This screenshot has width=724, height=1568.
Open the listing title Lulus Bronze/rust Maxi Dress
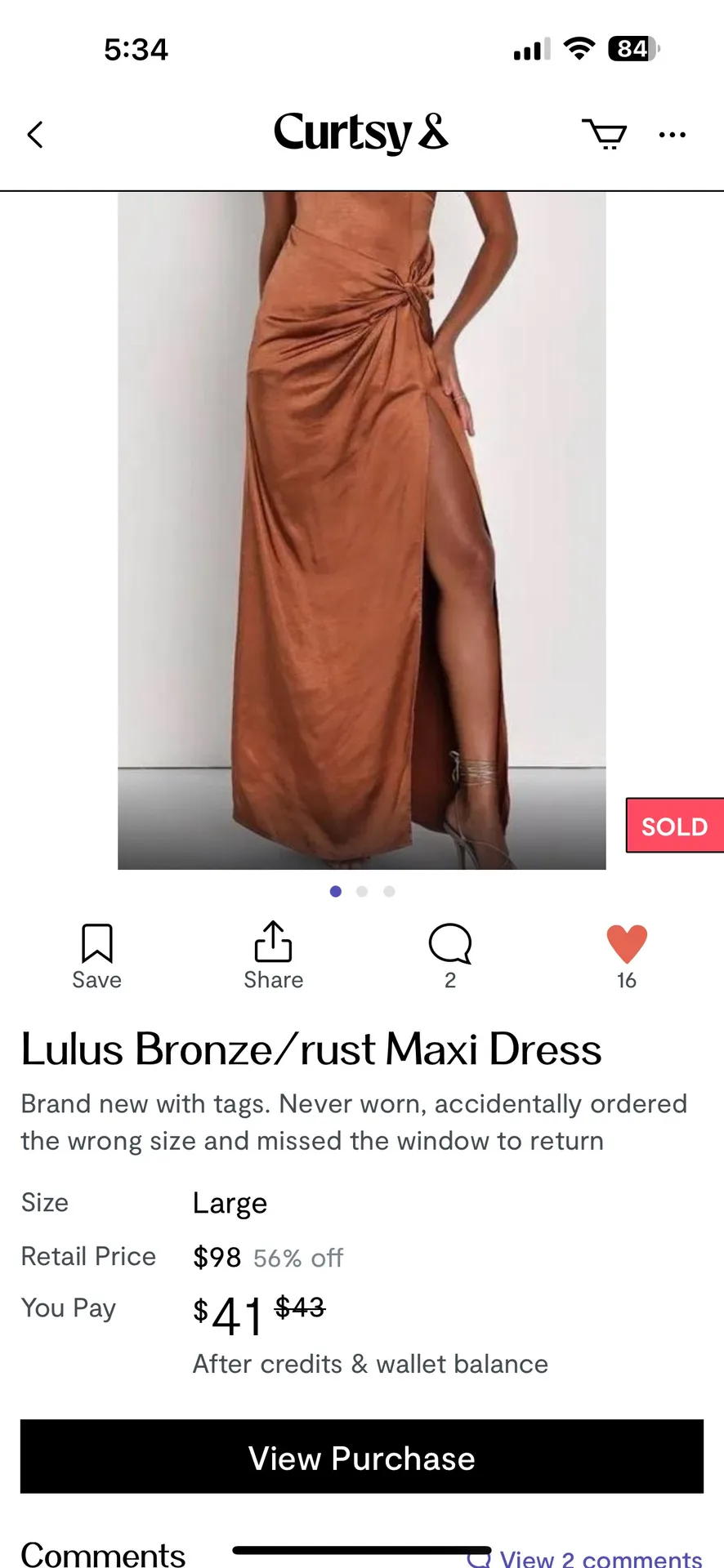pyautogui.click(x=311, y=1049)
